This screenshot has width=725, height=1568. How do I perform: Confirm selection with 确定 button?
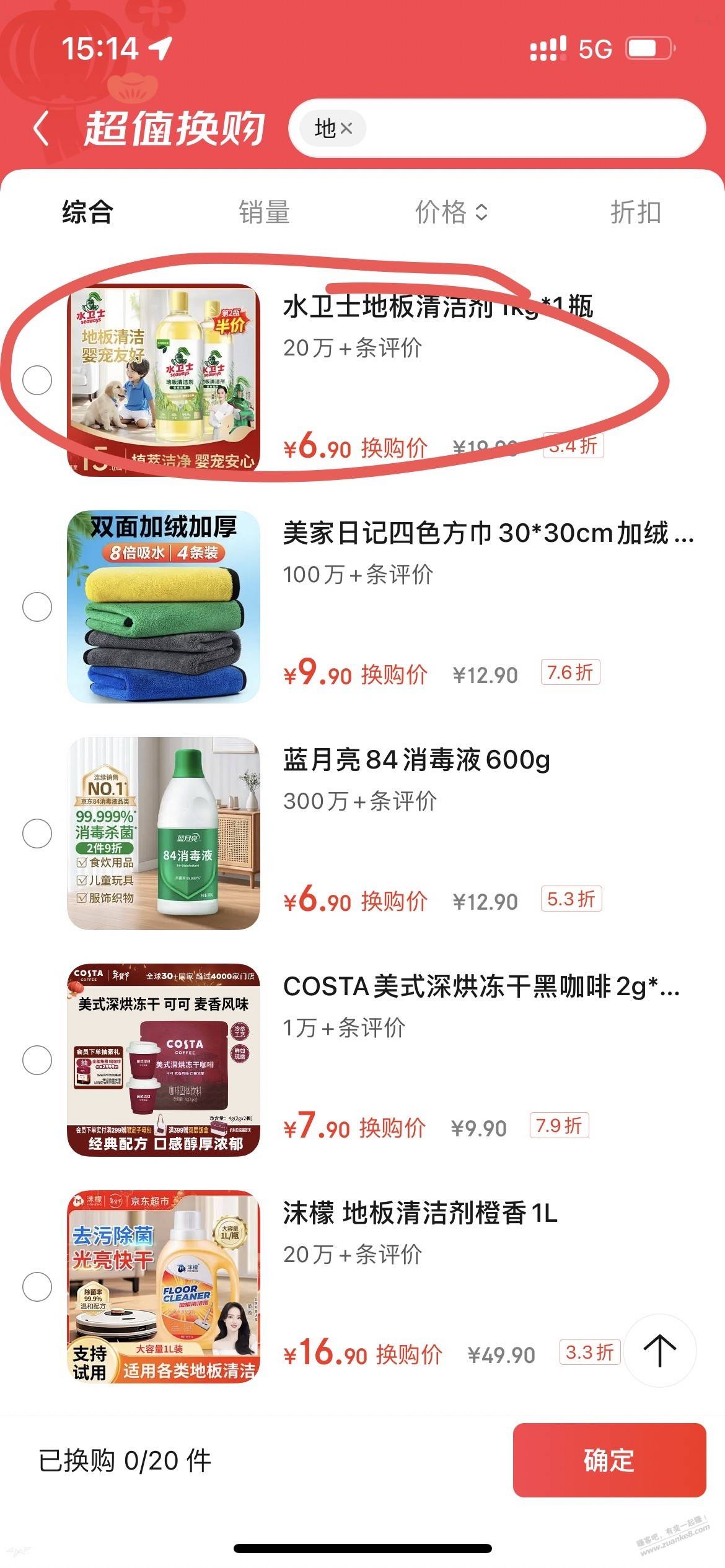(x=609, y=1460)
